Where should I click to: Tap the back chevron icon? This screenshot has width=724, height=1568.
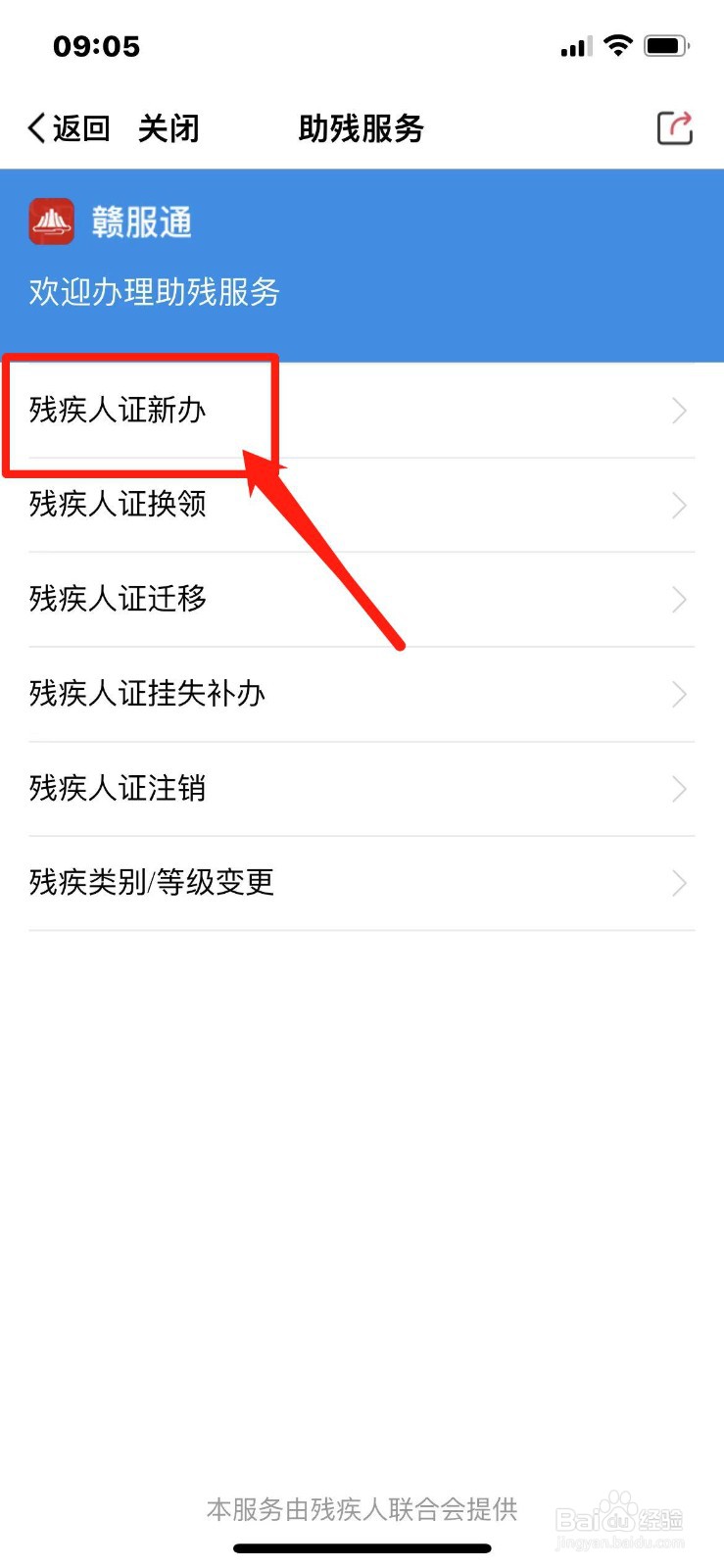coord(33,127)
